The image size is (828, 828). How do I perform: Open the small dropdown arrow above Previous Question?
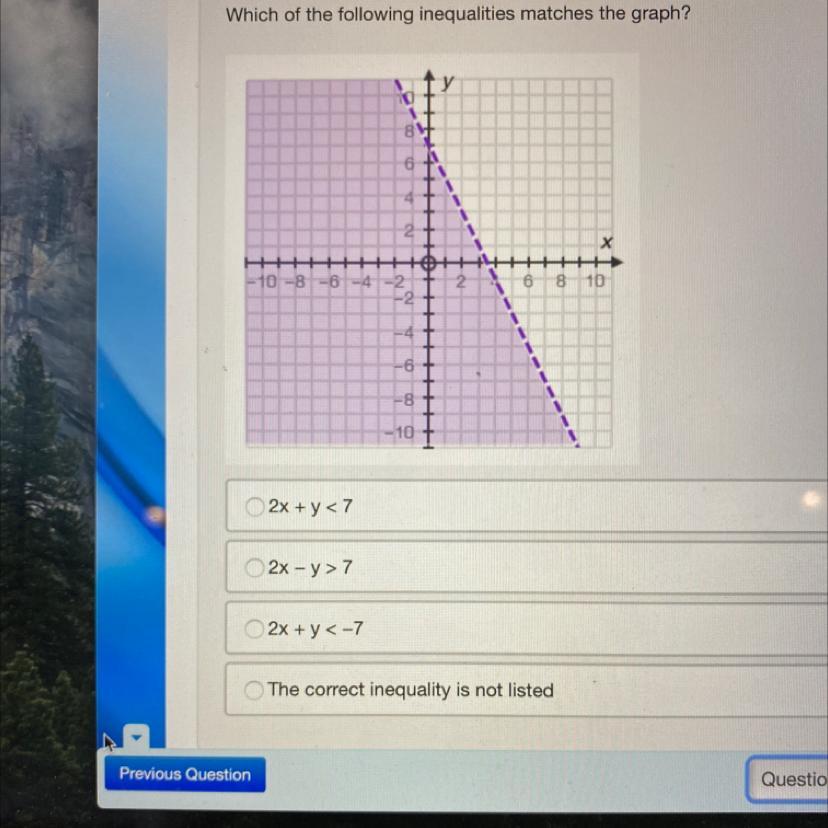point(136,736)
